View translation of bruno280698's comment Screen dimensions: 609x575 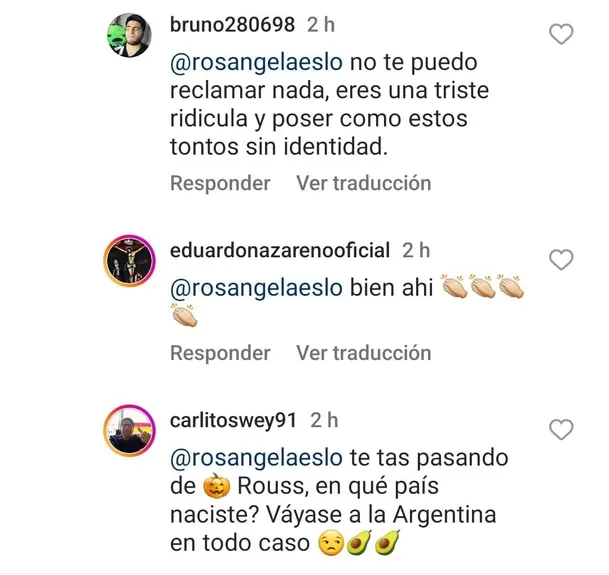pyautogui.click(x=363, y=183)
